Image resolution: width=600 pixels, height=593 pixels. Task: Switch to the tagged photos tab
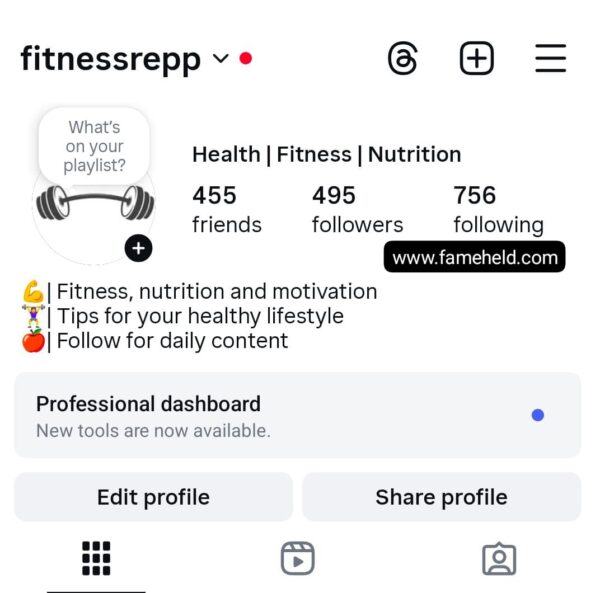pyautogui.click(x=499, y=559)
